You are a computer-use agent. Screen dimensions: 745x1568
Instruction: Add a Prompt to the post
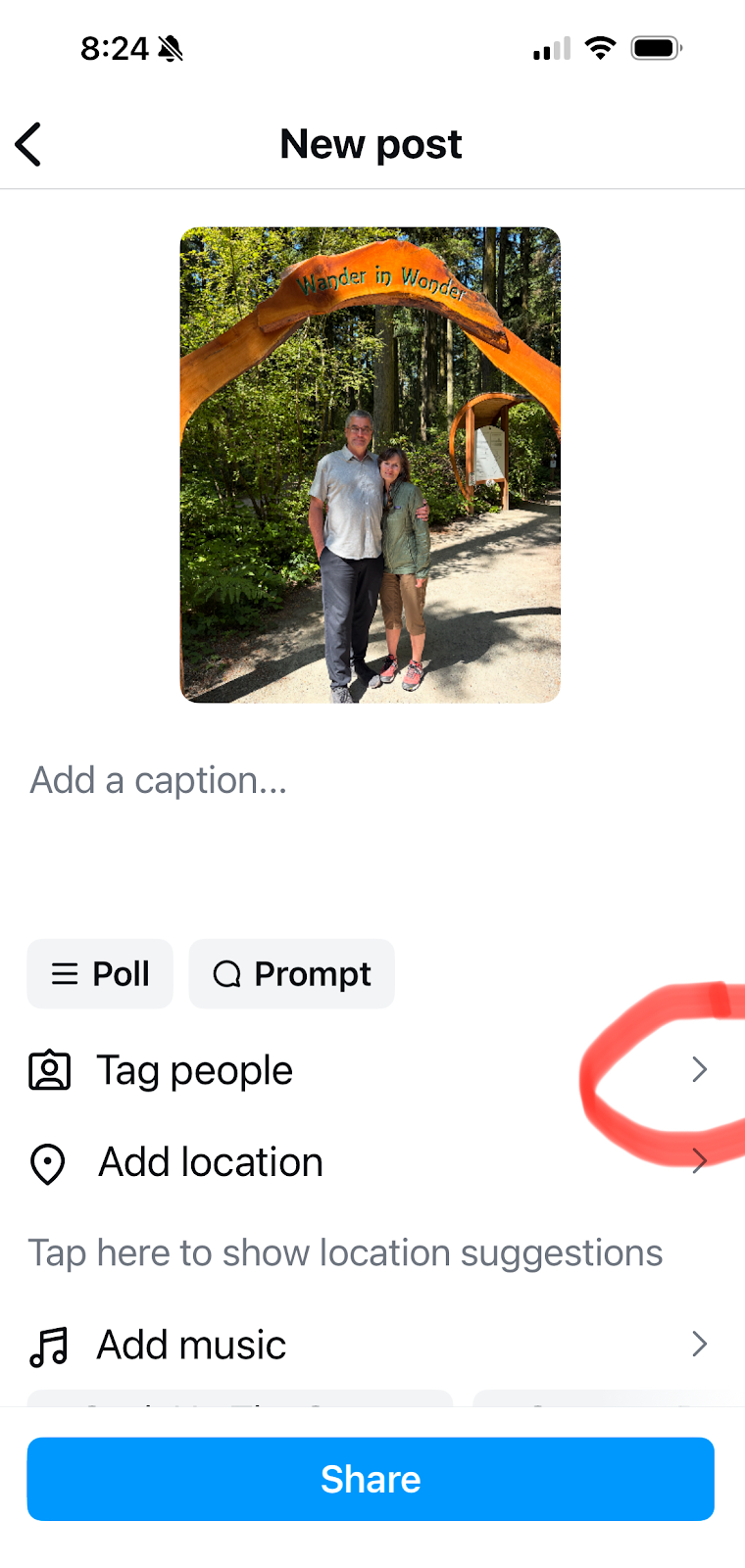291,973
